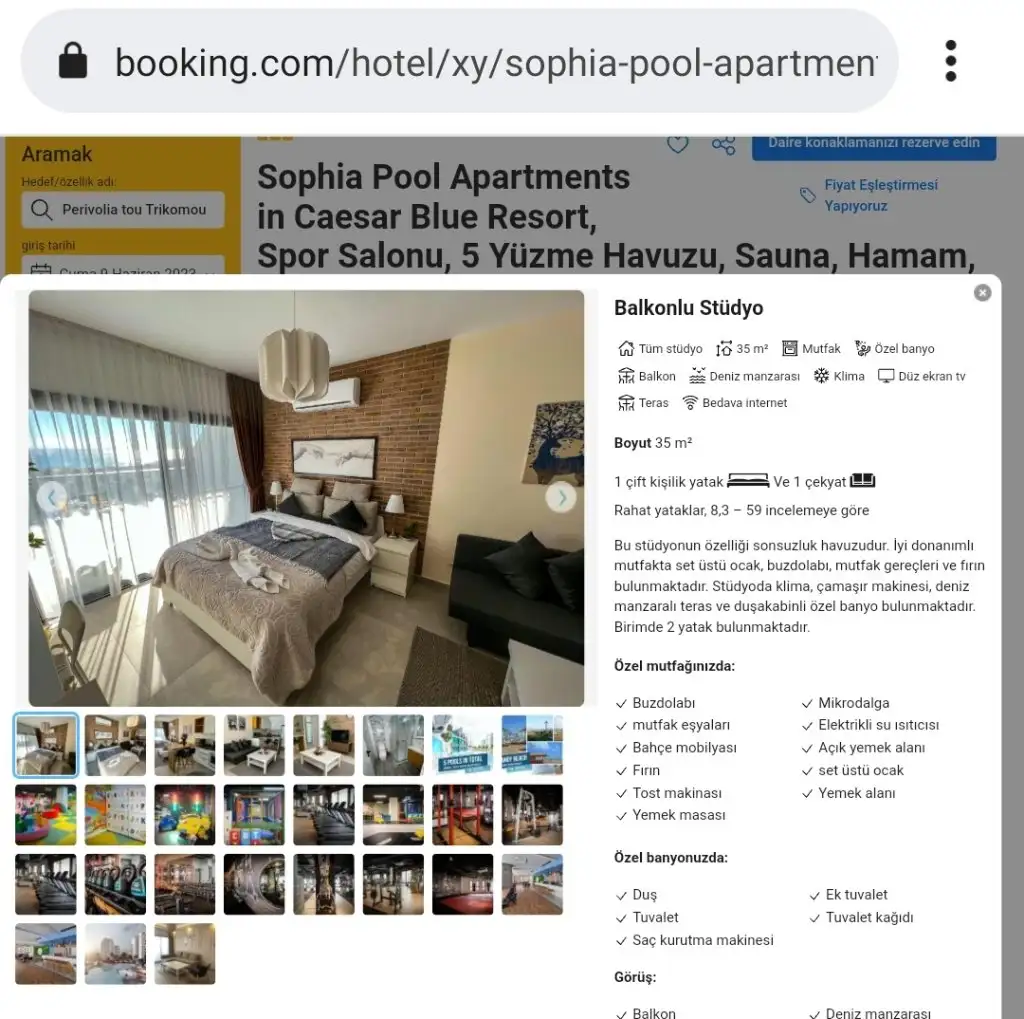View the 5 pools banner thumbnail
Image resolution: width=1024 pixels, height=1019 pixels.
click(x=462, y=745)
